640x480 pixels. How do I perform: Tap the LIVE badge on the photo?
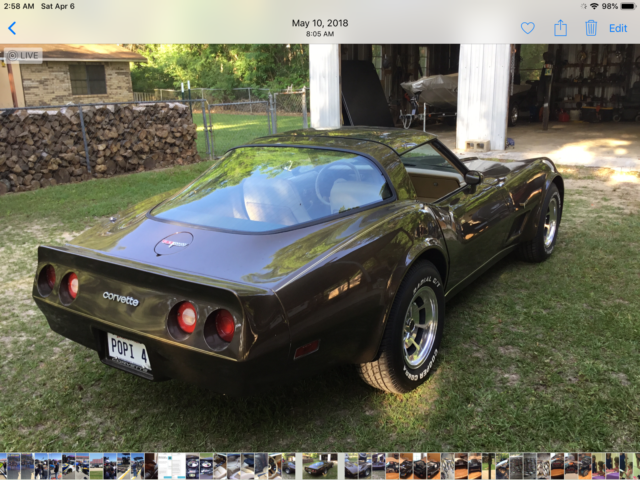click(x=23, y=56)
